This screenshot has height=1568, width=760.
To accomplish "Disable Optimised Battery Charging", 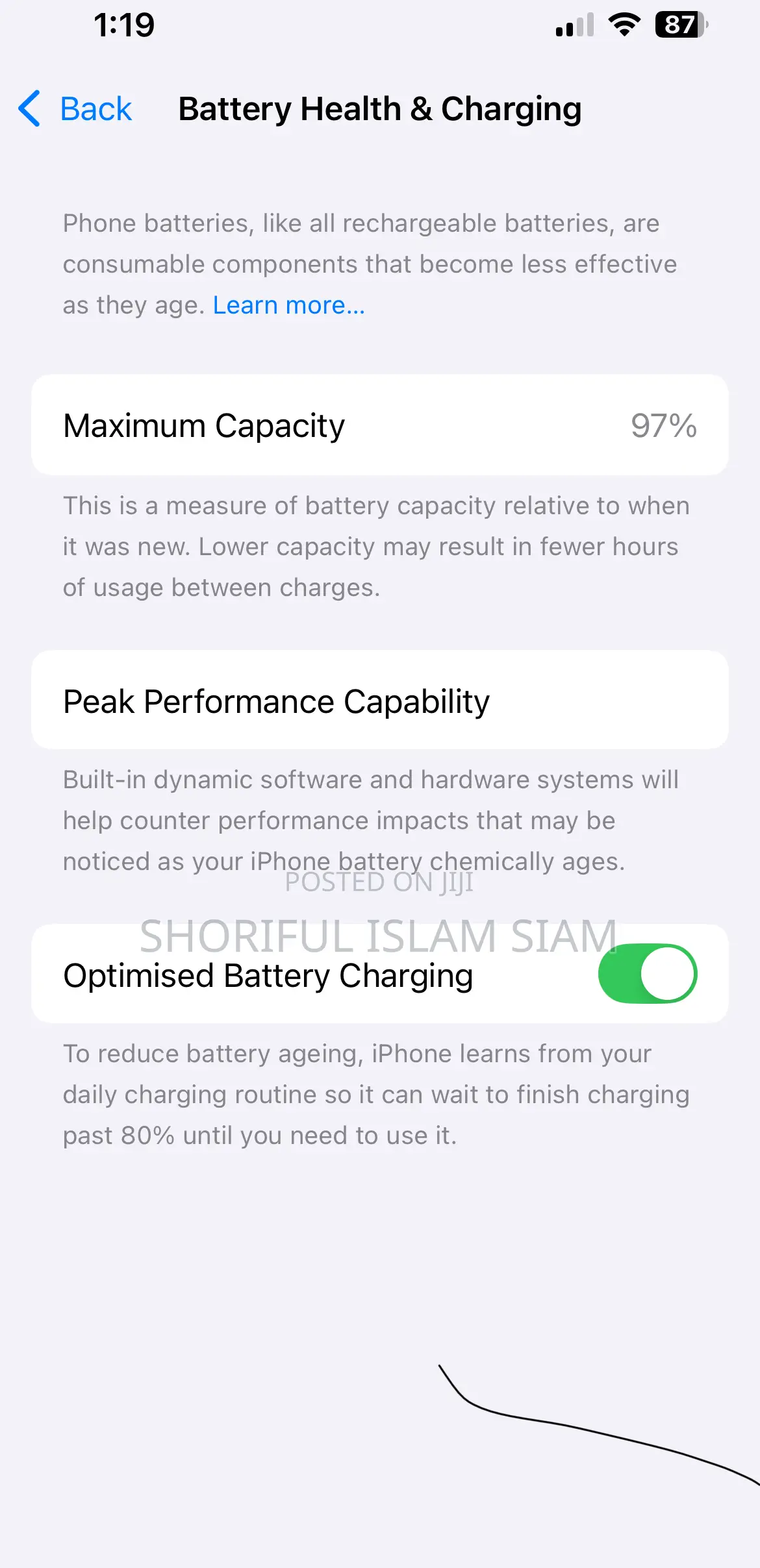I will point(647,974).
